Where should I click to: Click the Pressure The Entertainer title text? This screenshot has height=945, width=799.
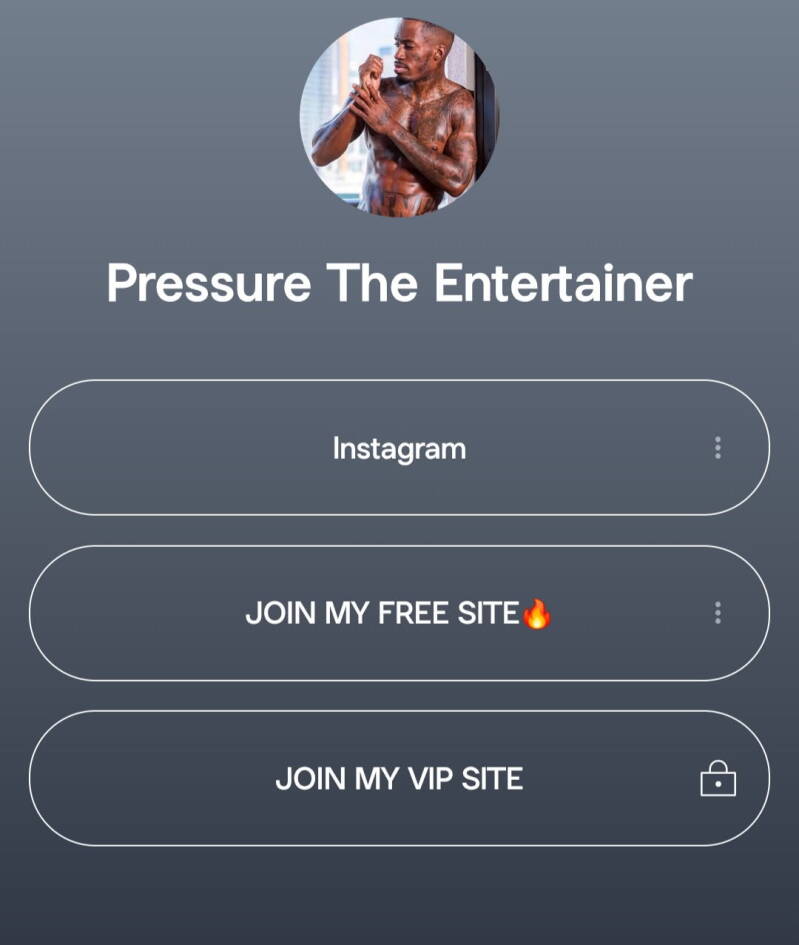399,283
